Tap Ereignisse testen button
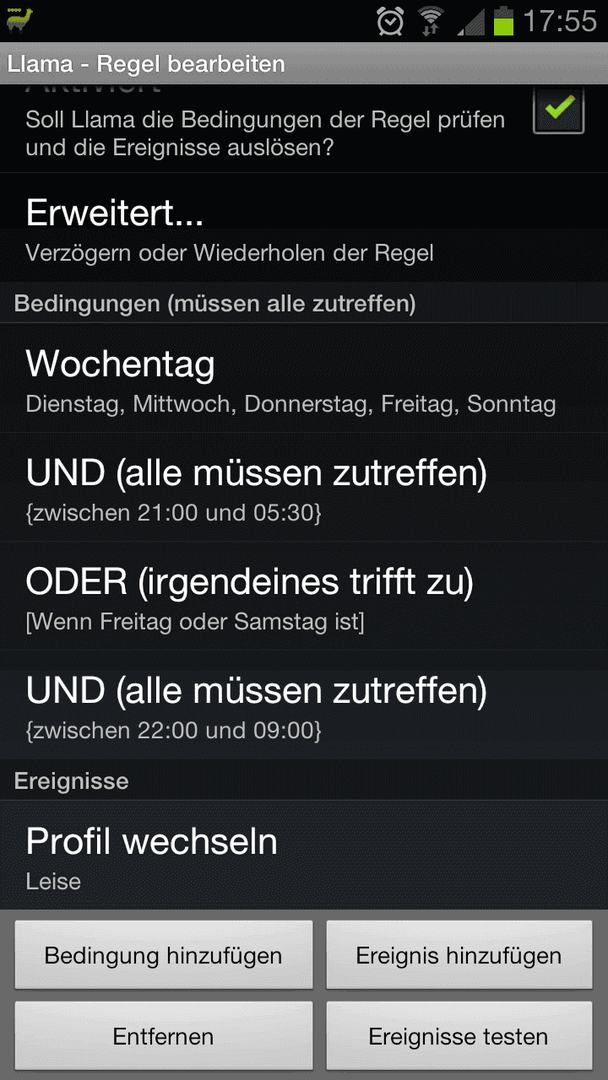The image size is (608, 1080). 459,1037
